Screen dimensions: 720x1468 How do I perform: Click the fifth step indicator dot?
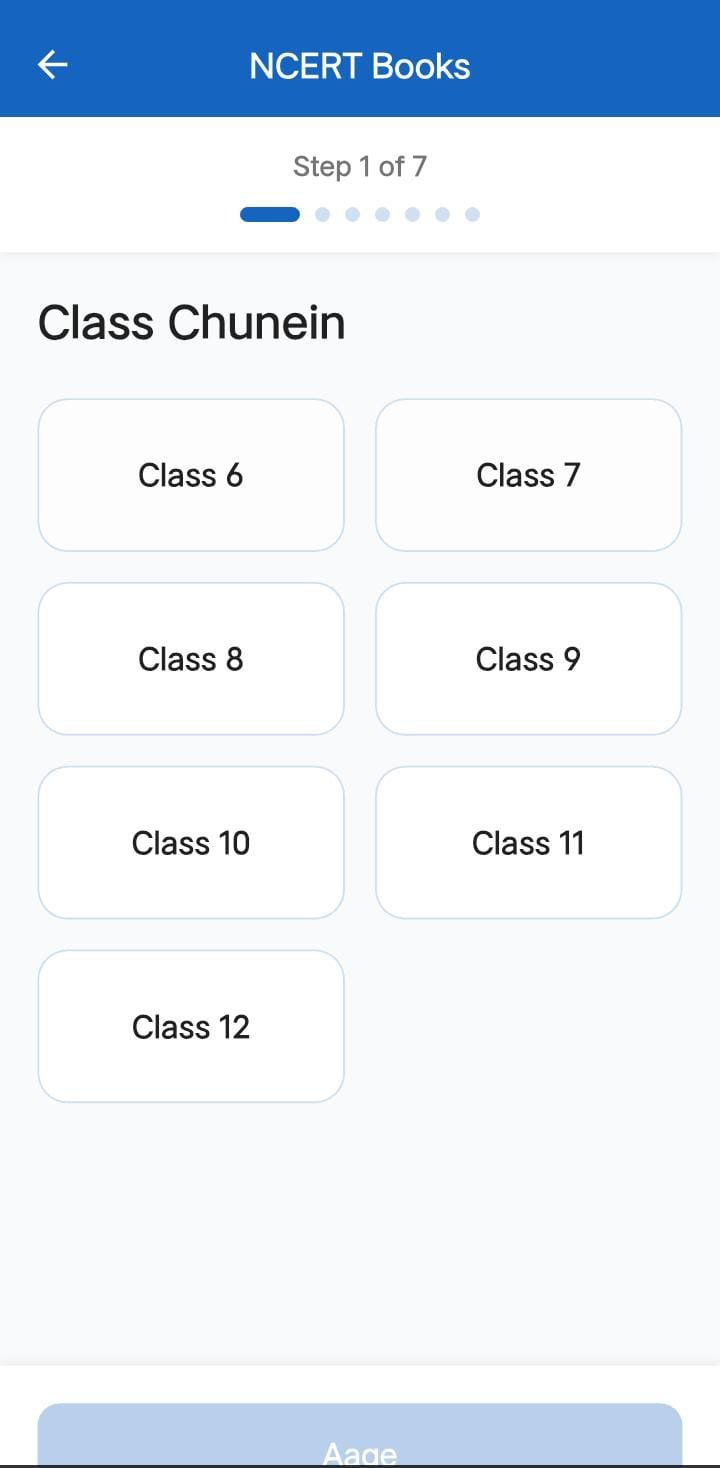point(412,213)
